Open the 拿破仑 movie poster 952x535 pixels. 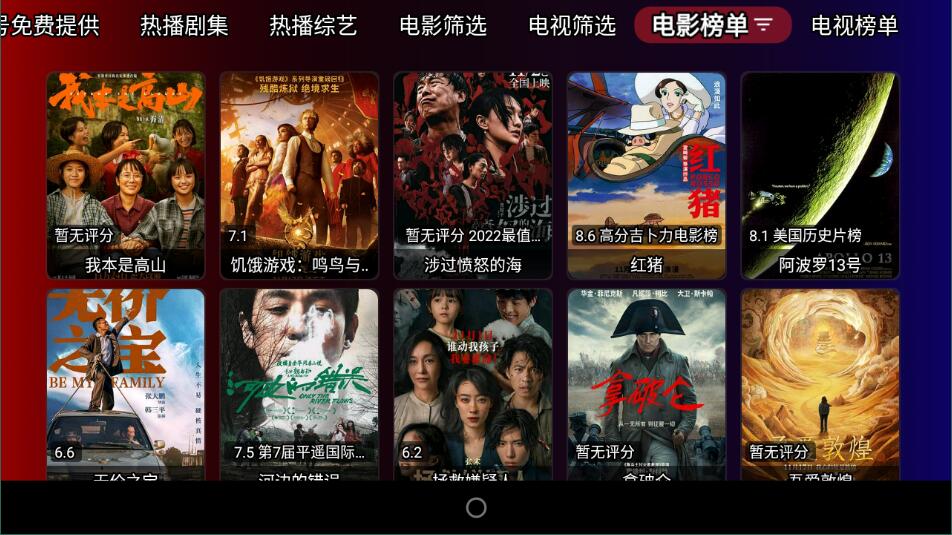[646, 385]
